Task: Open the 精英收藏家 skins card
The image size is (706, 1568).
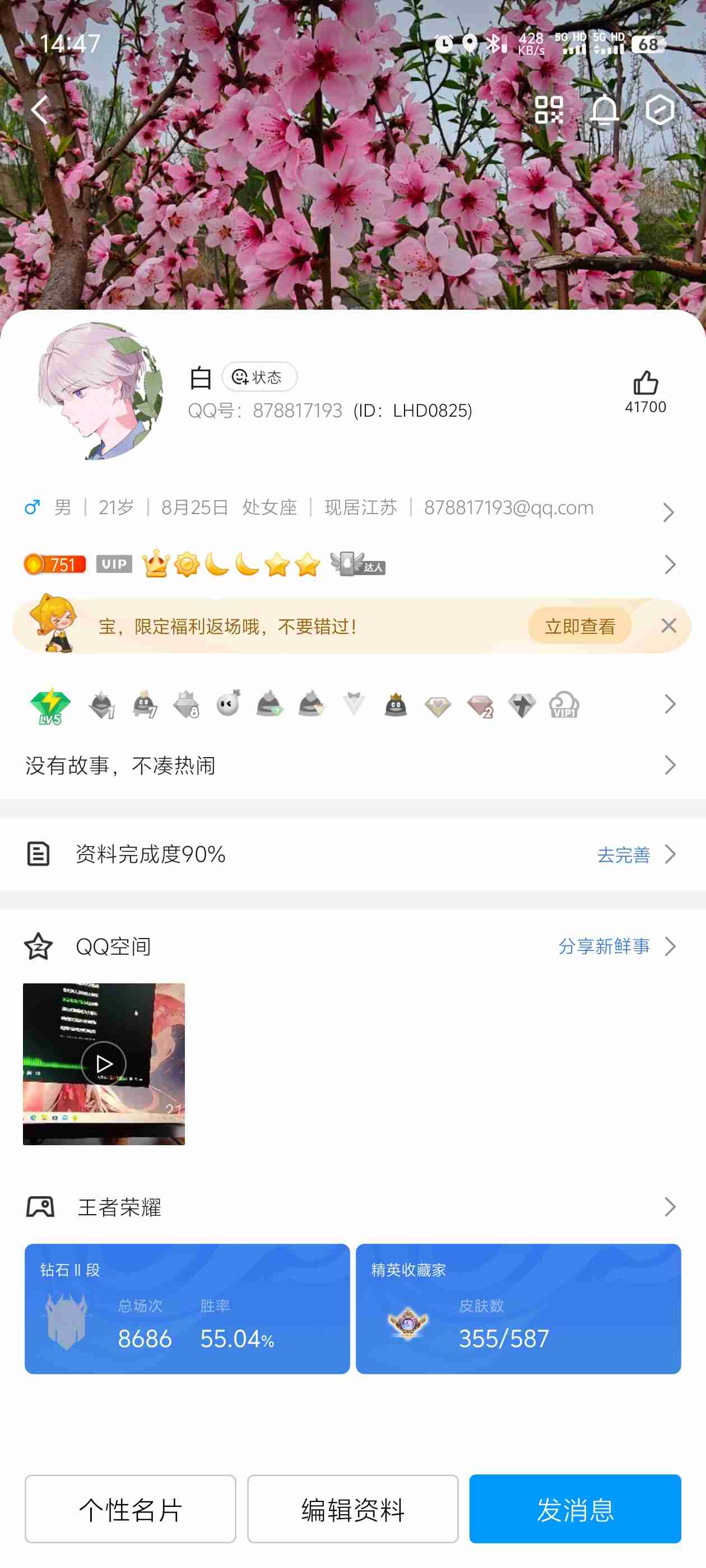Action: [518, 1309]
